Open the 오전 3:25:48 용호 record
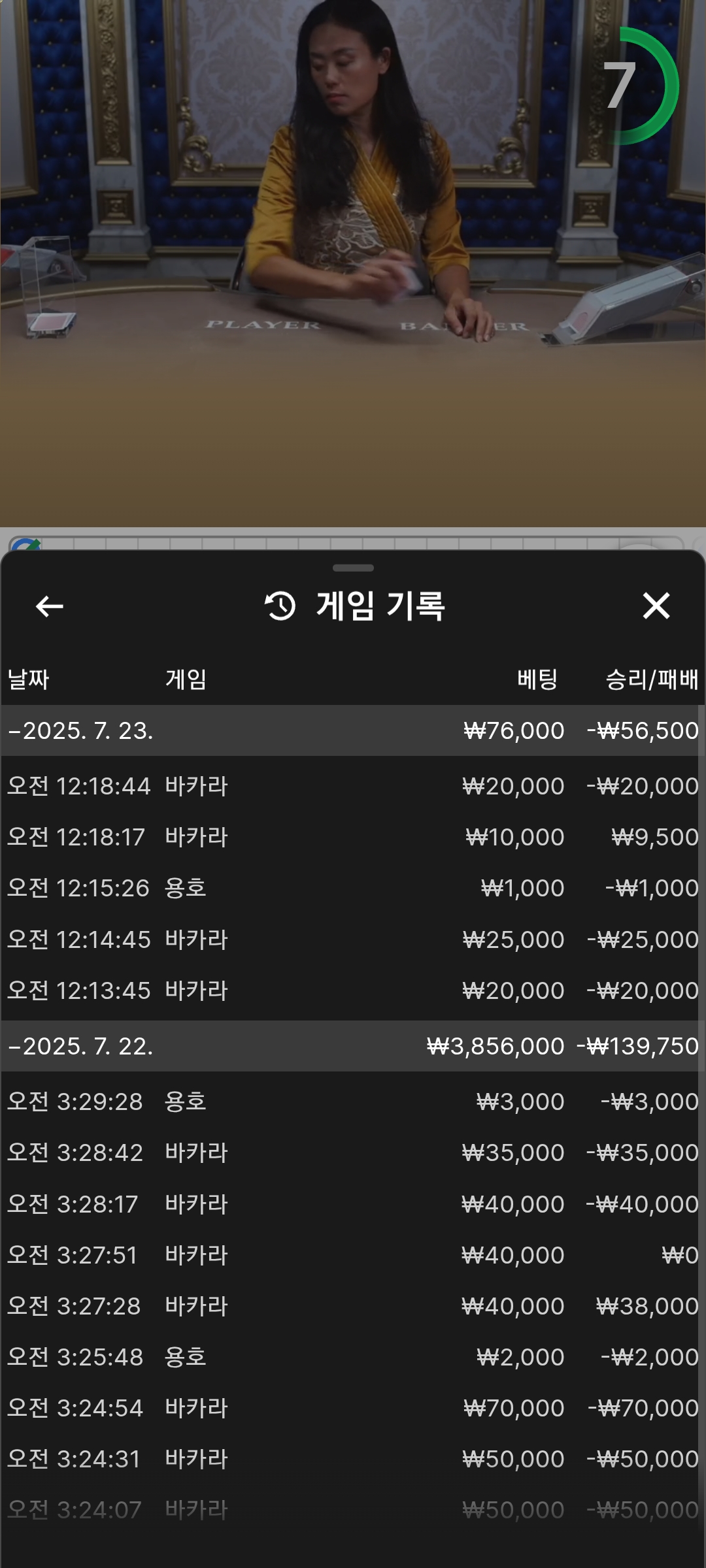706x1568 pixels. click(x=353, y=1357)
